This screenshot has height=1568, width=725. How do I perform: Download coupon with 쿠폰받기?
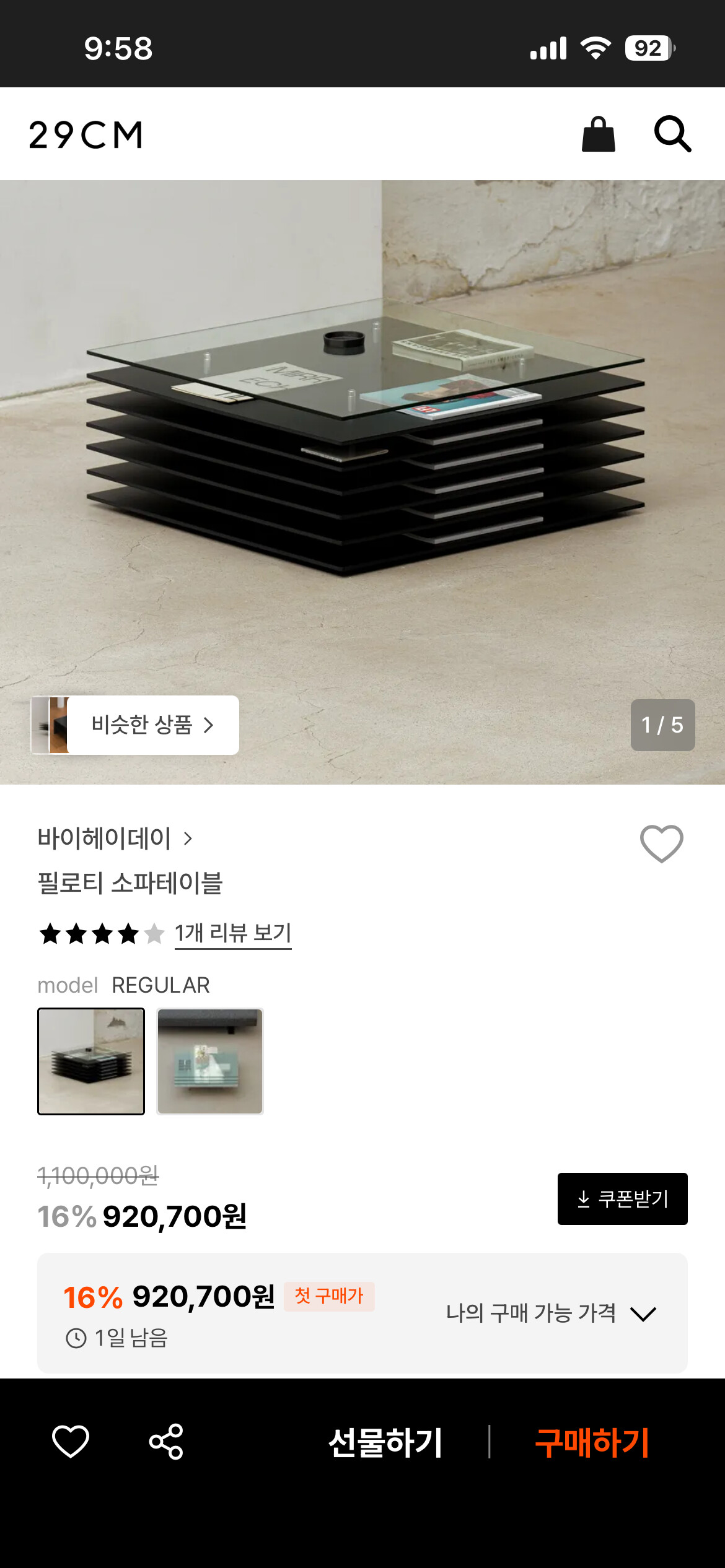click(x=622, y=1198)
